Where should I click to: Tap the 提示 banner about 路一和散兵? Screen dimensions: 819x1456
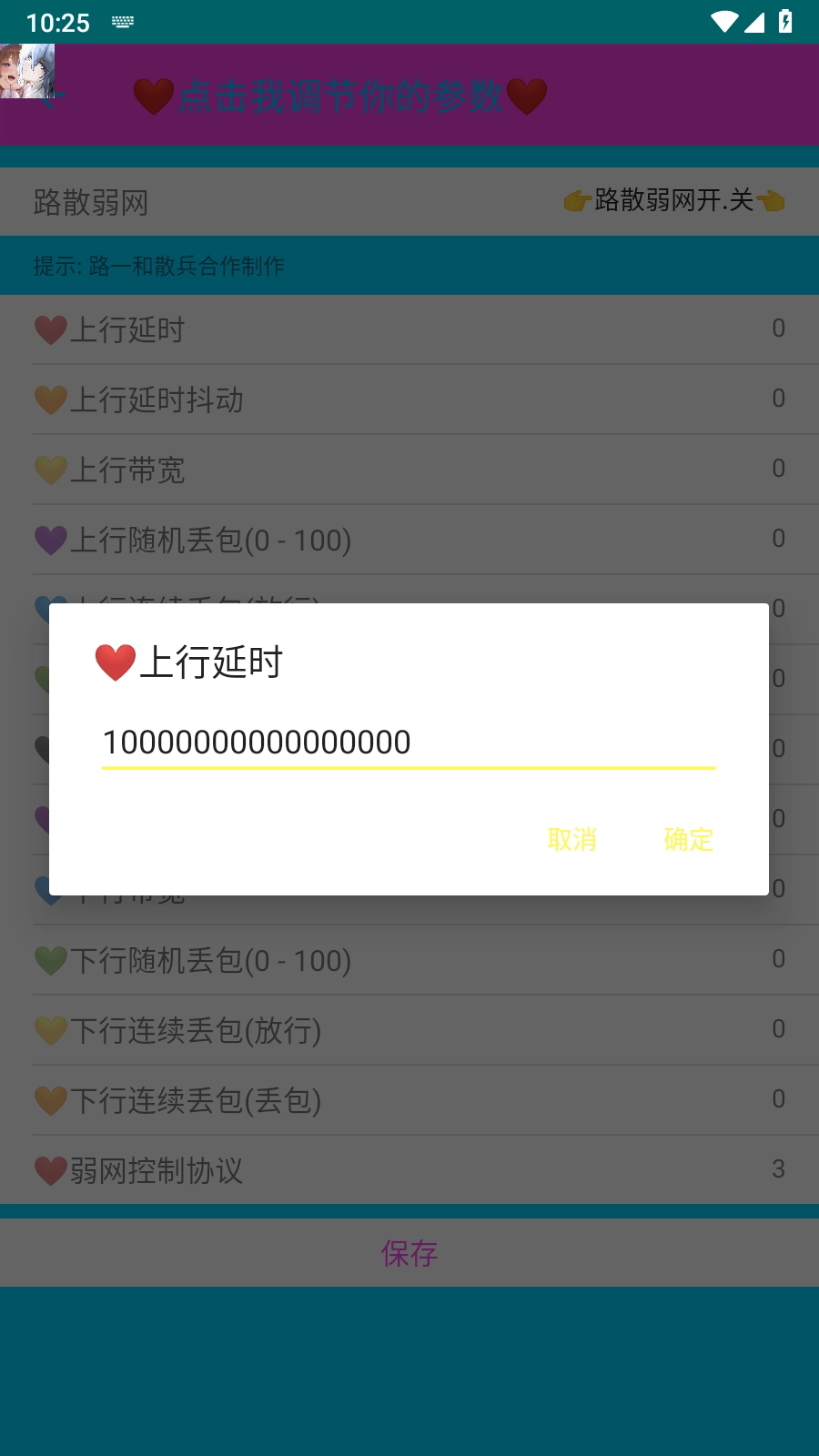coord(158,266)
